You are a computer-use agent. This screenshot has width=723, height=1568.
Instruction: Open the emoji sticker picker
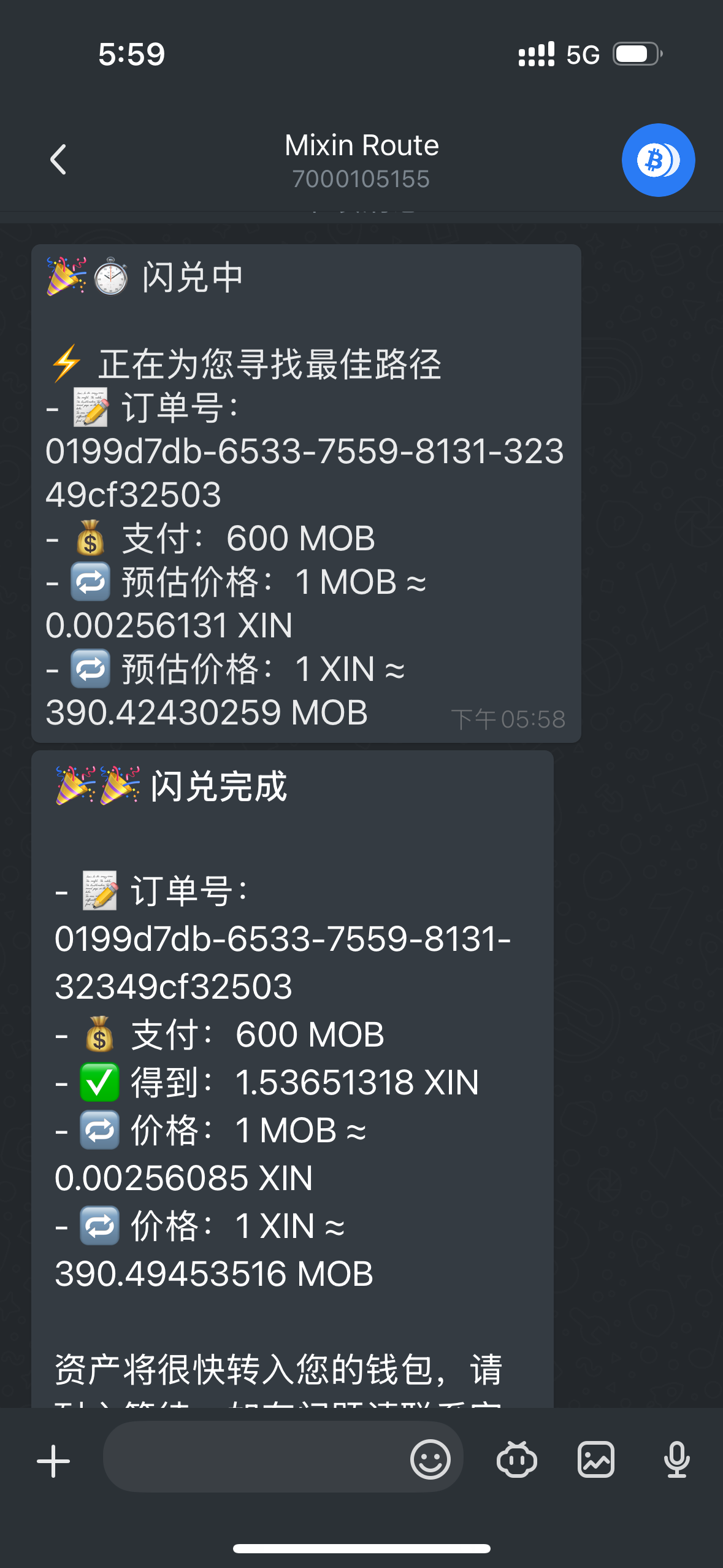[430, 1459]
